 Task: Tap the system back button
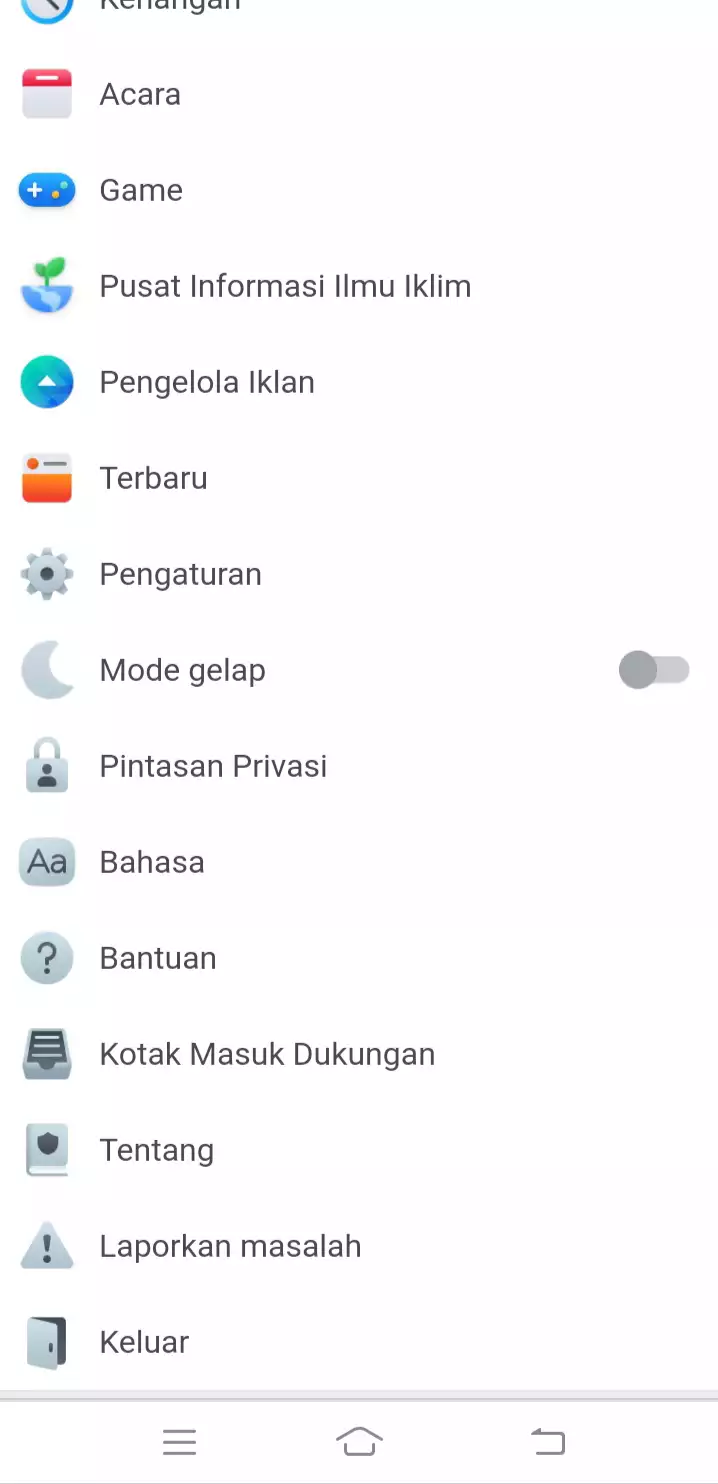coord(548,1441)
